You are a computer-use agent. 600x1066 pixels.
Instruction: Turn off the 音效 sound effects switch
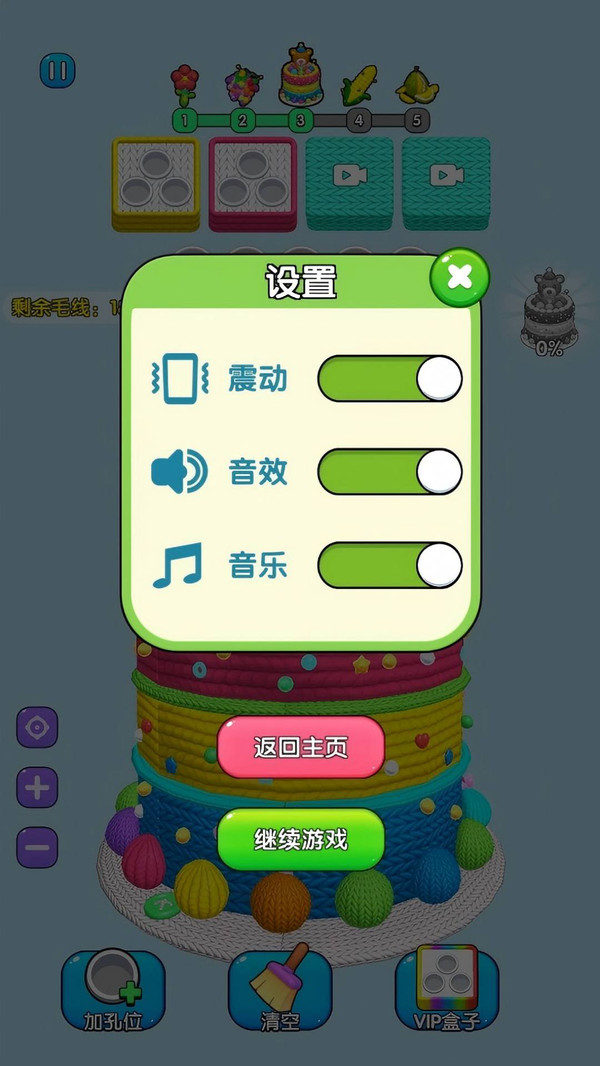pos(390,472)
